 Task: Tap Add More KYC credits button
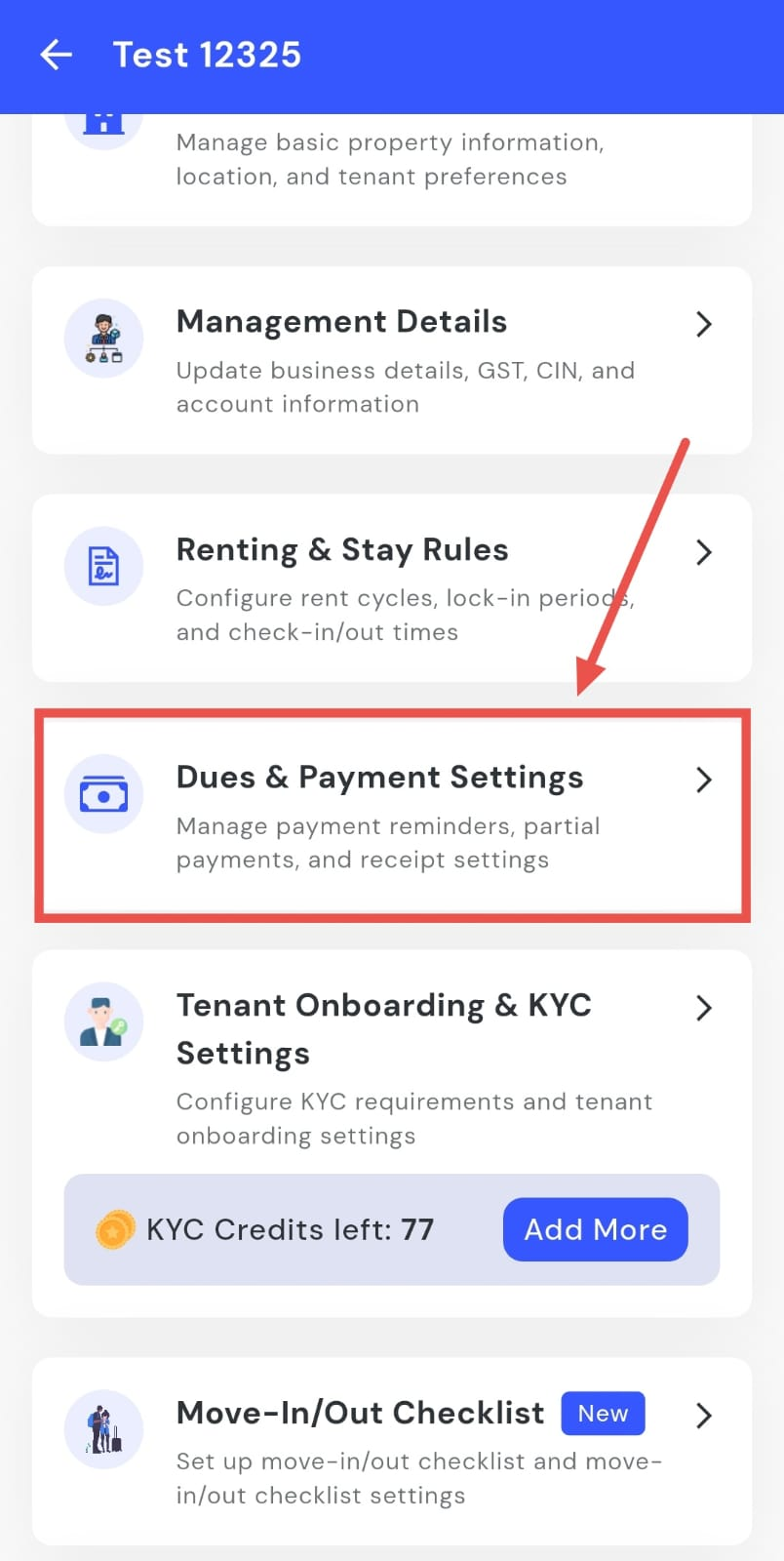pyautogui.click(x=595, y=1229)
